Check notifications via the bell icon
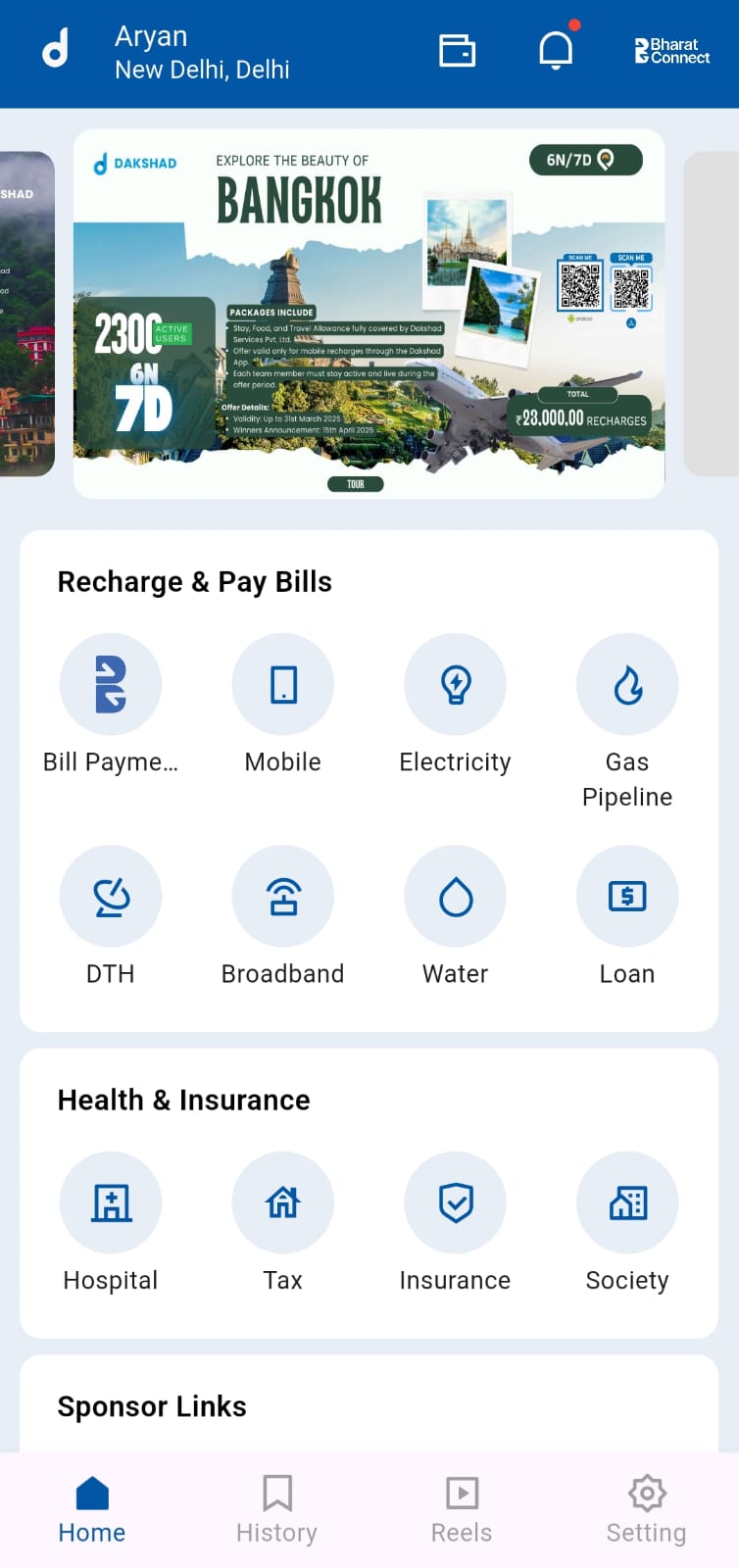The image size is (739, 1568). pyautogui.click(x=555, y=49)
